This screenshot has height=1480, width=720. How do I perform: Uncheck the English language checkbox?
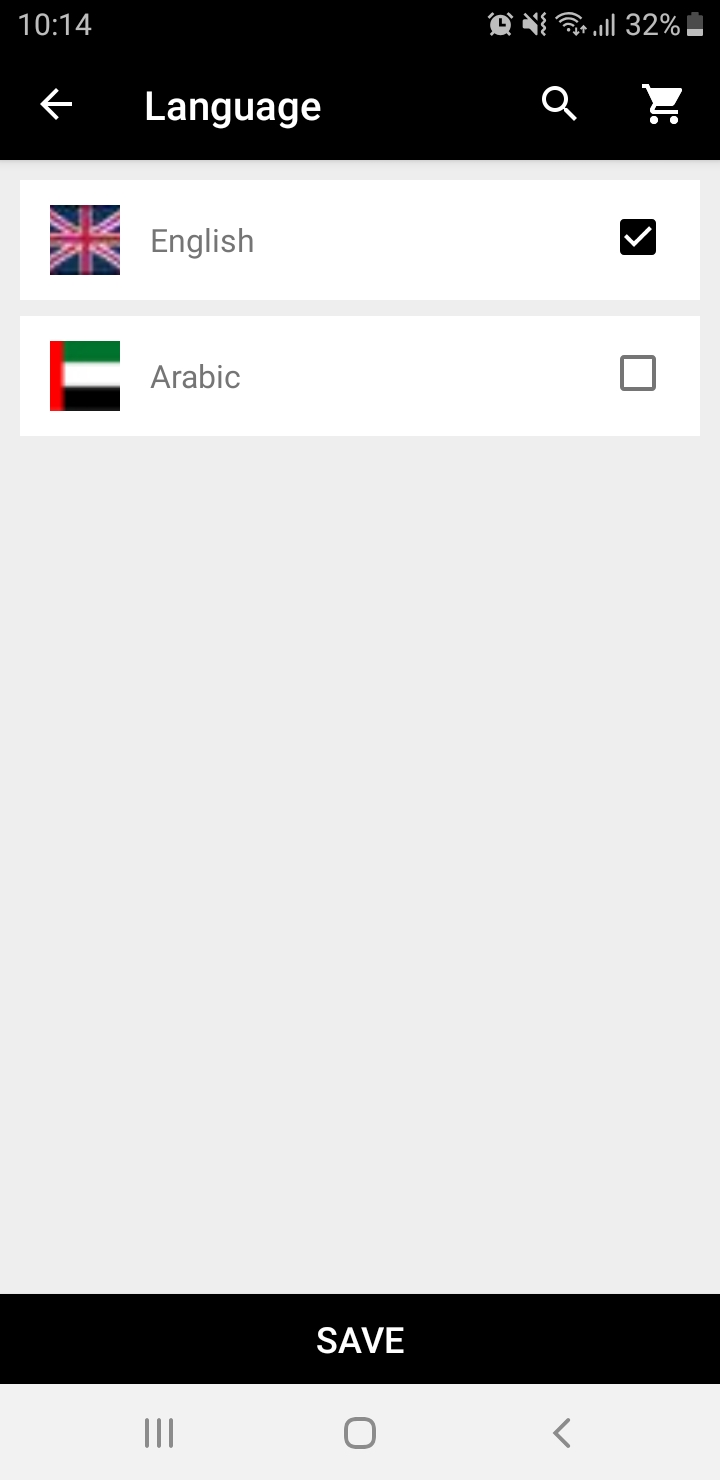(x=637, y=238)
